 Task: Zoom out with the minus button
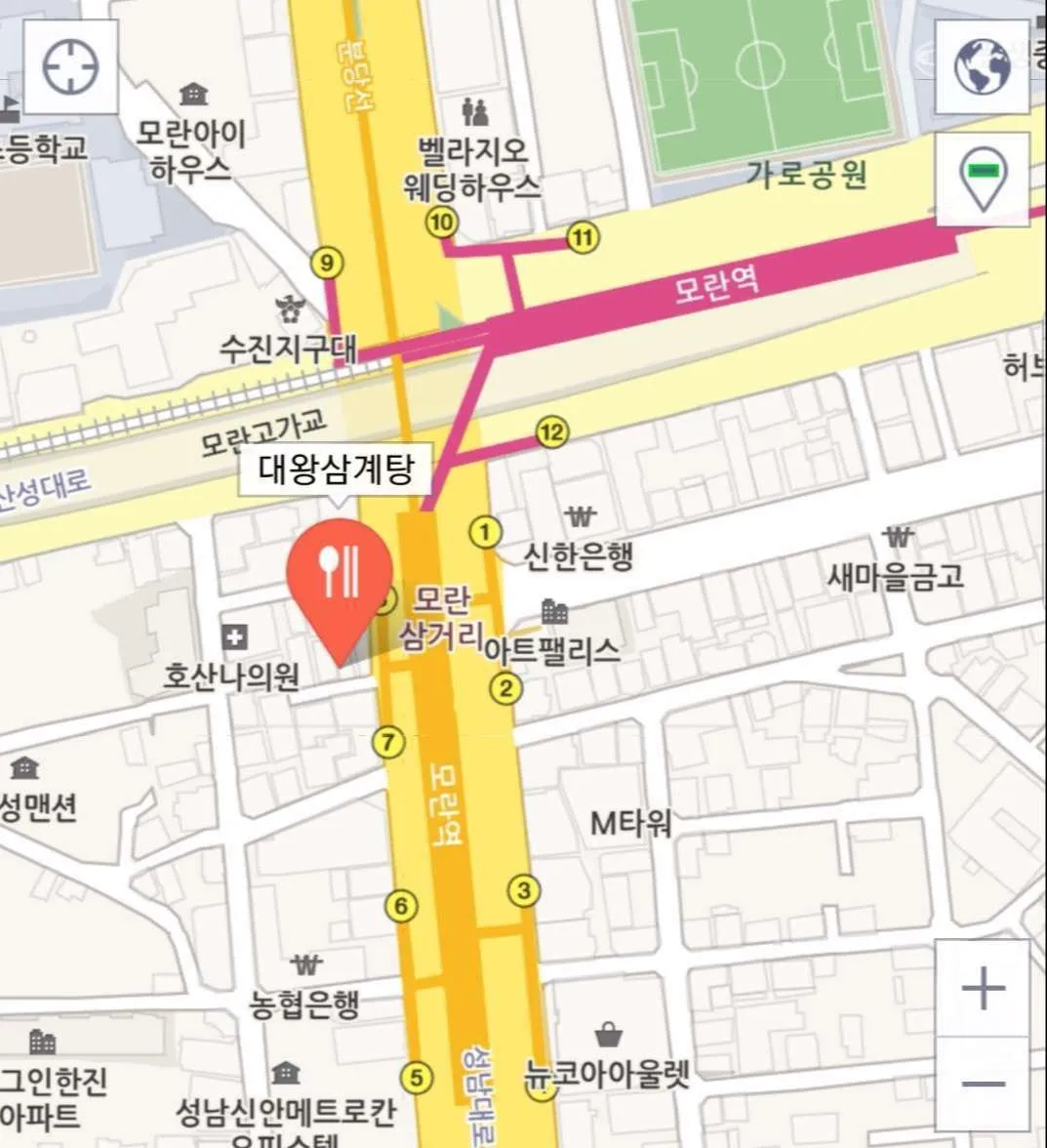[x=983, y=1083]
